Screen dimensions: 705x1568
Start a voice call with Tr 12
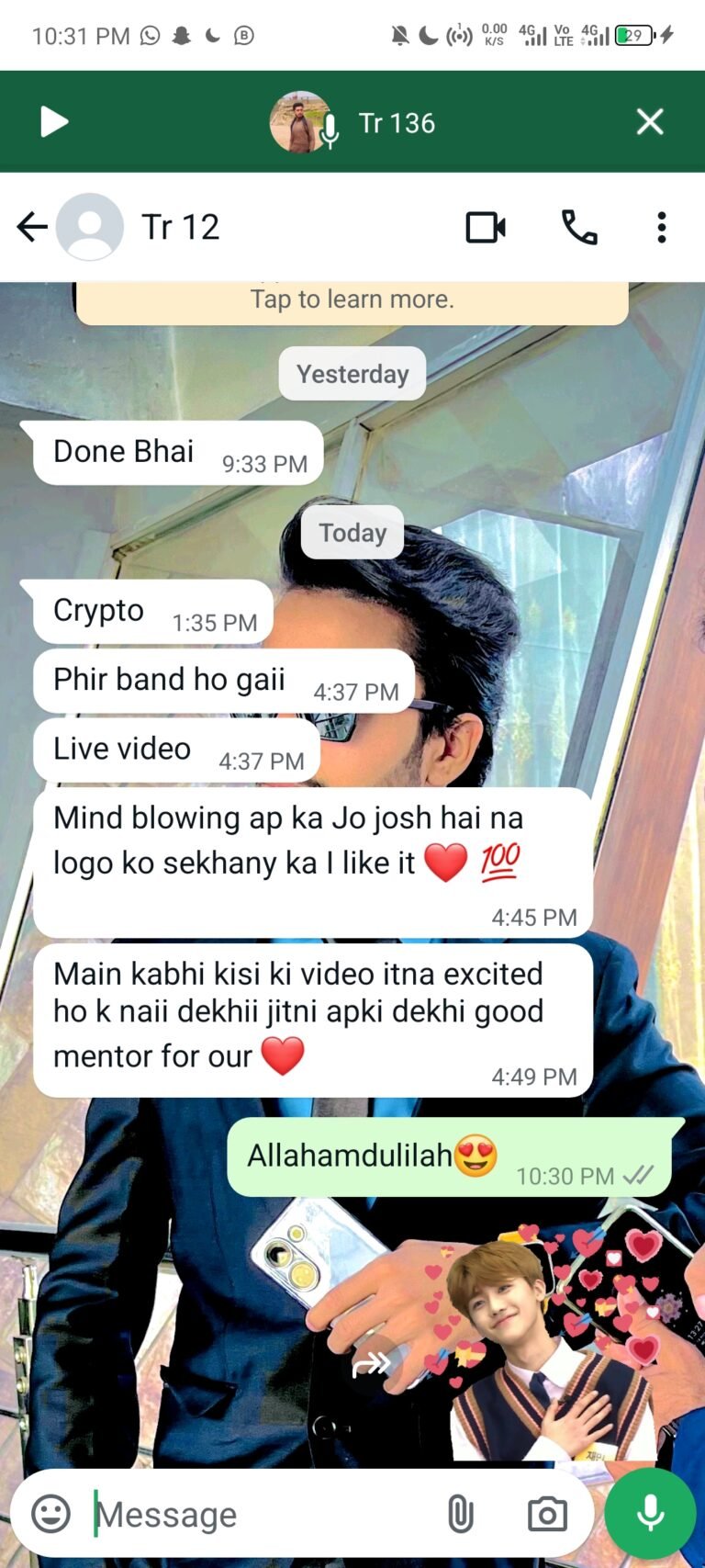[x=579, y=227]
